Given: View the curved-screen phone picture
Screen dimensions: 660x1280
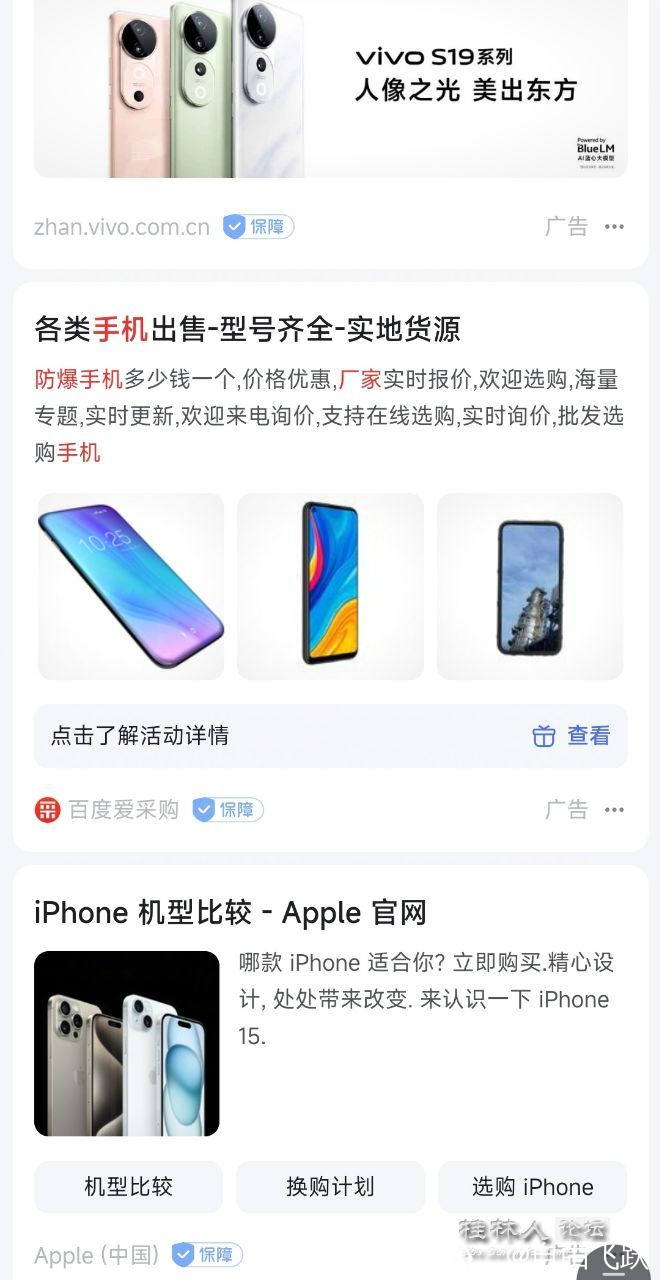Looking at the screenshot, I should pos(131,586).
